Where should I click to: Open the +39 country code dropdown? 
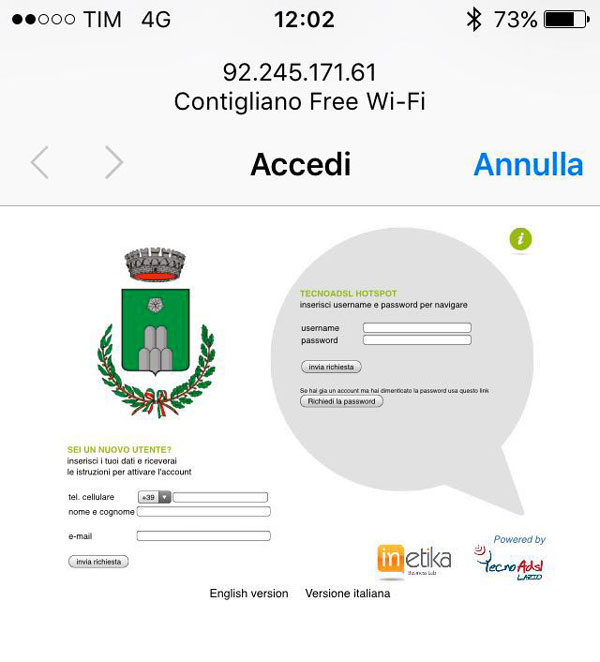point(155,497)
